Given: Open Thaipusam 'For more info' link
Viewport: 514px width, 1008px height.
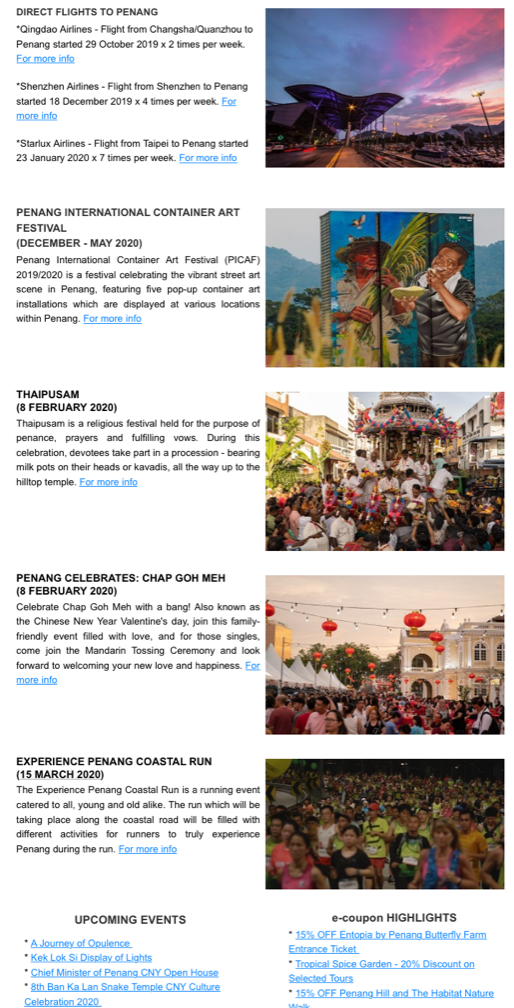Looking at the screenshot, I should point(109,482).
